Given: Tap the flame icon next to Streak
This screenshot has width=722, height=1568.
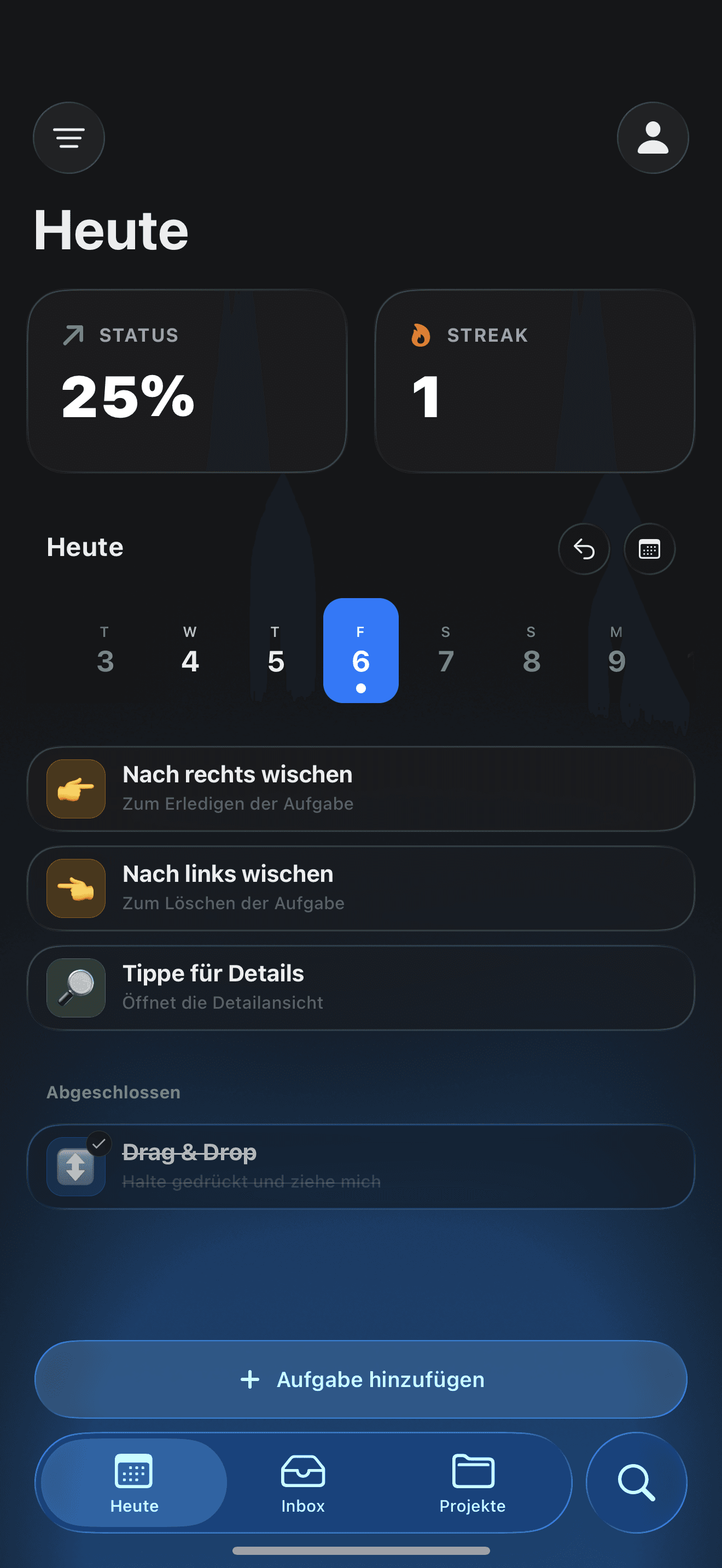Looking at the screenshot, I should [x=421, y=335].
